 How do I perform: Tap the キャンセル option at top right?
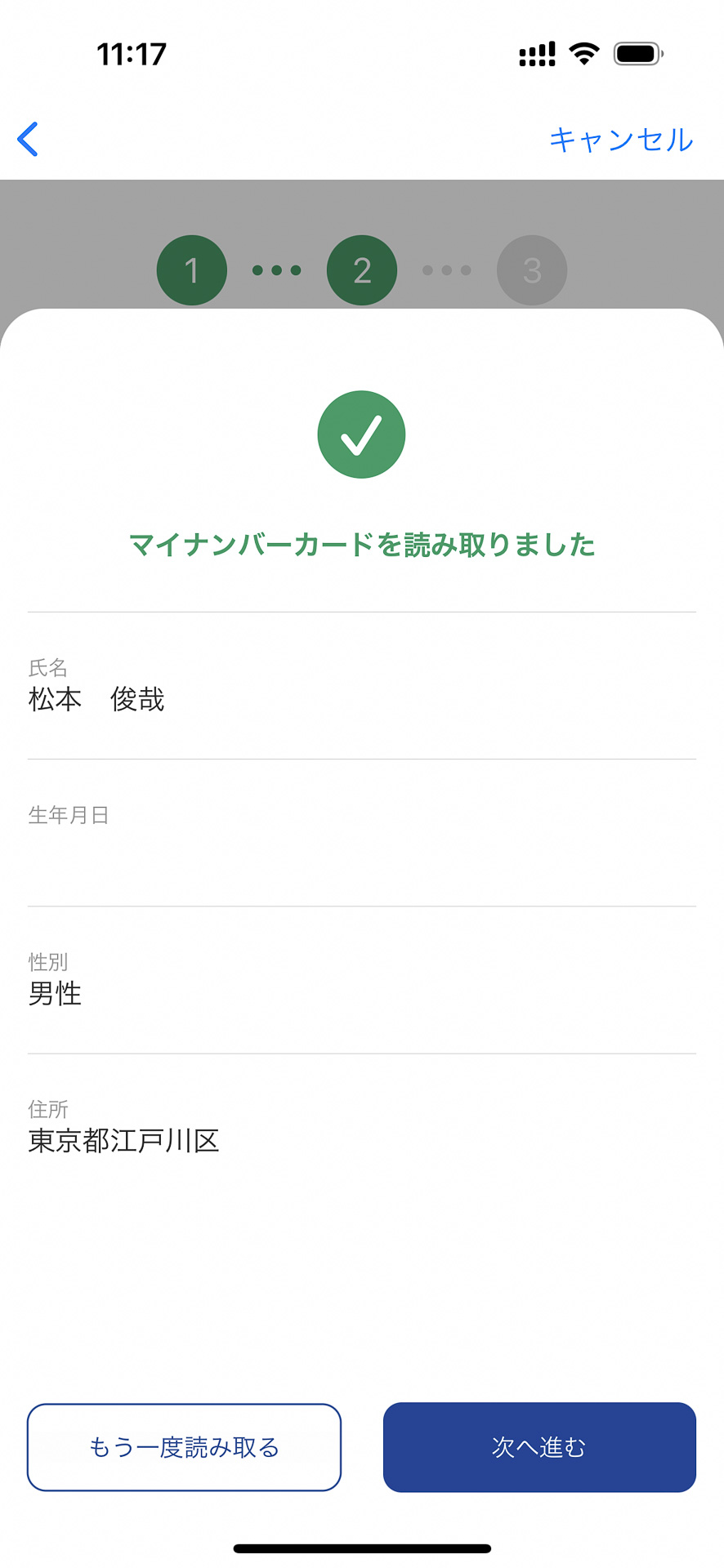point(622,139)
